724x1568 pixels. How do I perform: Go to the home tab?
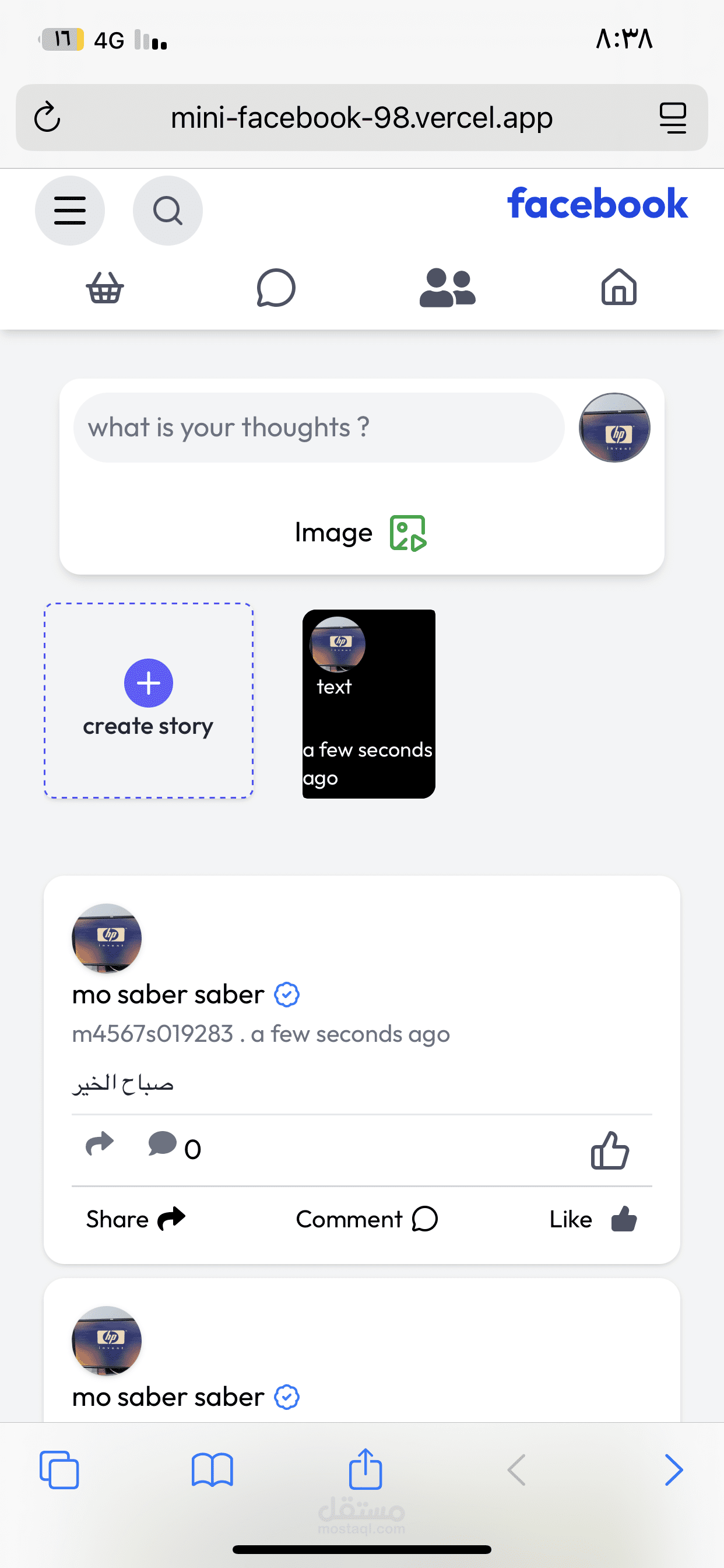(x=618, y=286)
